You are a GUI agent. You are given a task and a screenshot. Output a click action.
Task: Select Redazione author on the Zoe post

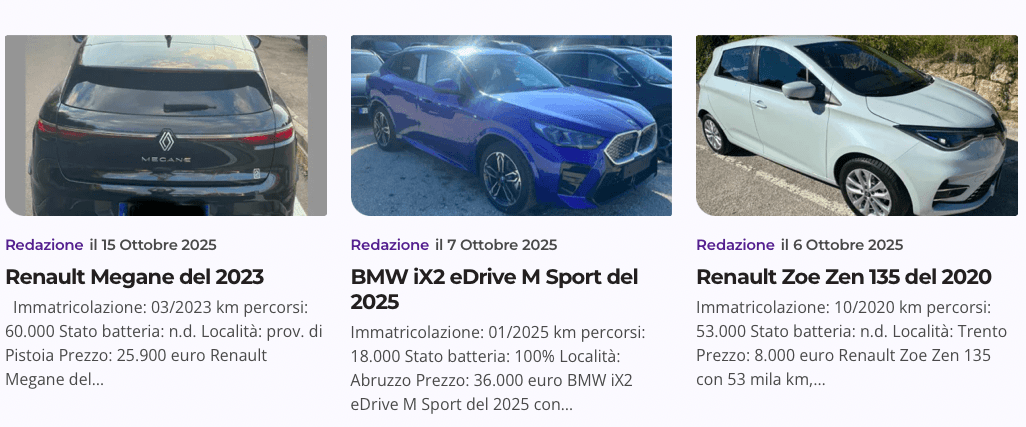click(x=735, y=245)
